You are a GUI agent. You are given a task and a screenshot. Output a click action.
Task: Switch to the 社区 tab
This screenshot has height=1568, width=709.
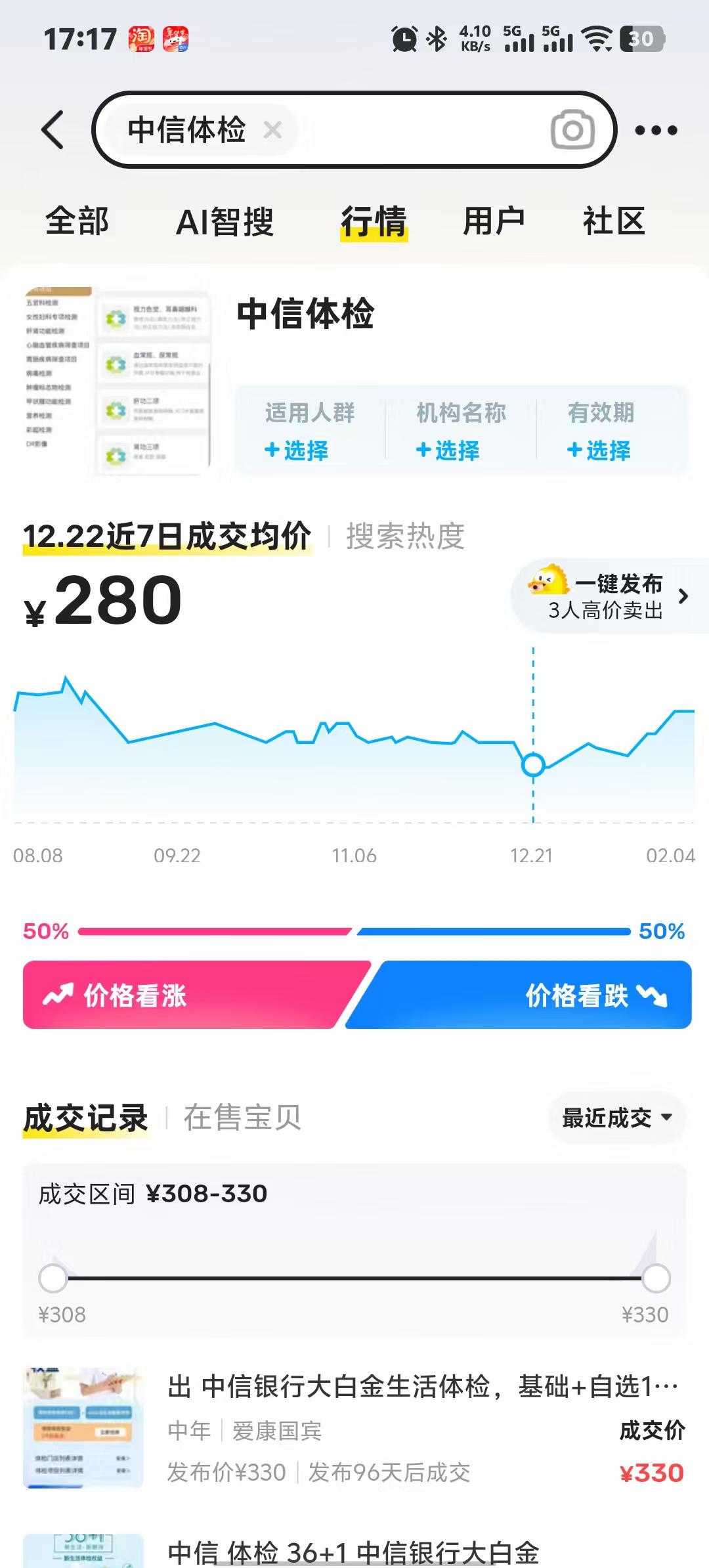click(x=614, y=221)
